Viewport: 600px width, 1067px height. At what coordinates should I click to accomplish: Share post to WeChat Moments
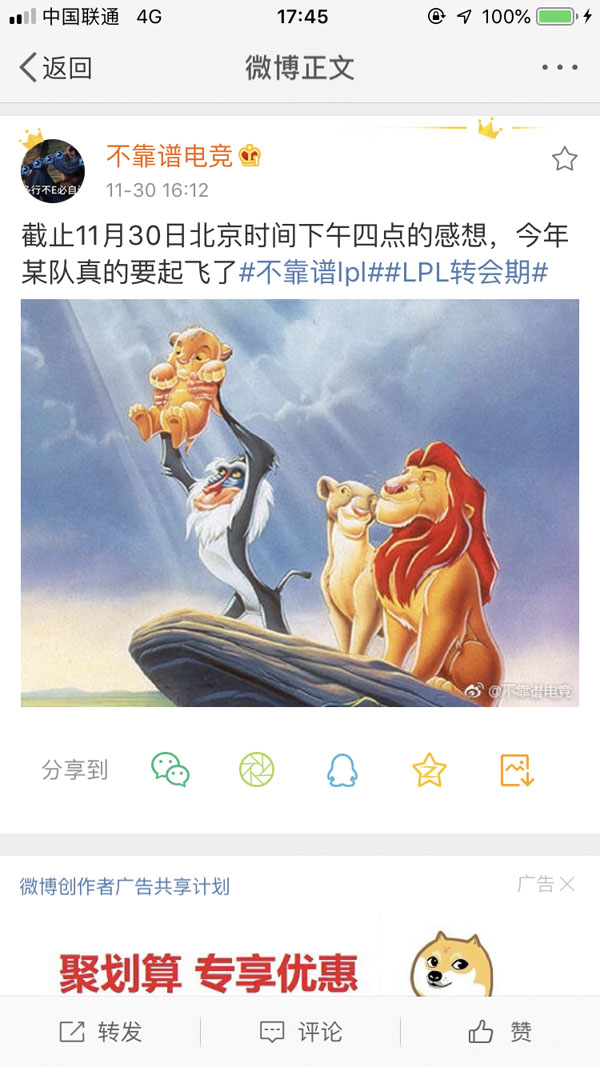[256, 769]
